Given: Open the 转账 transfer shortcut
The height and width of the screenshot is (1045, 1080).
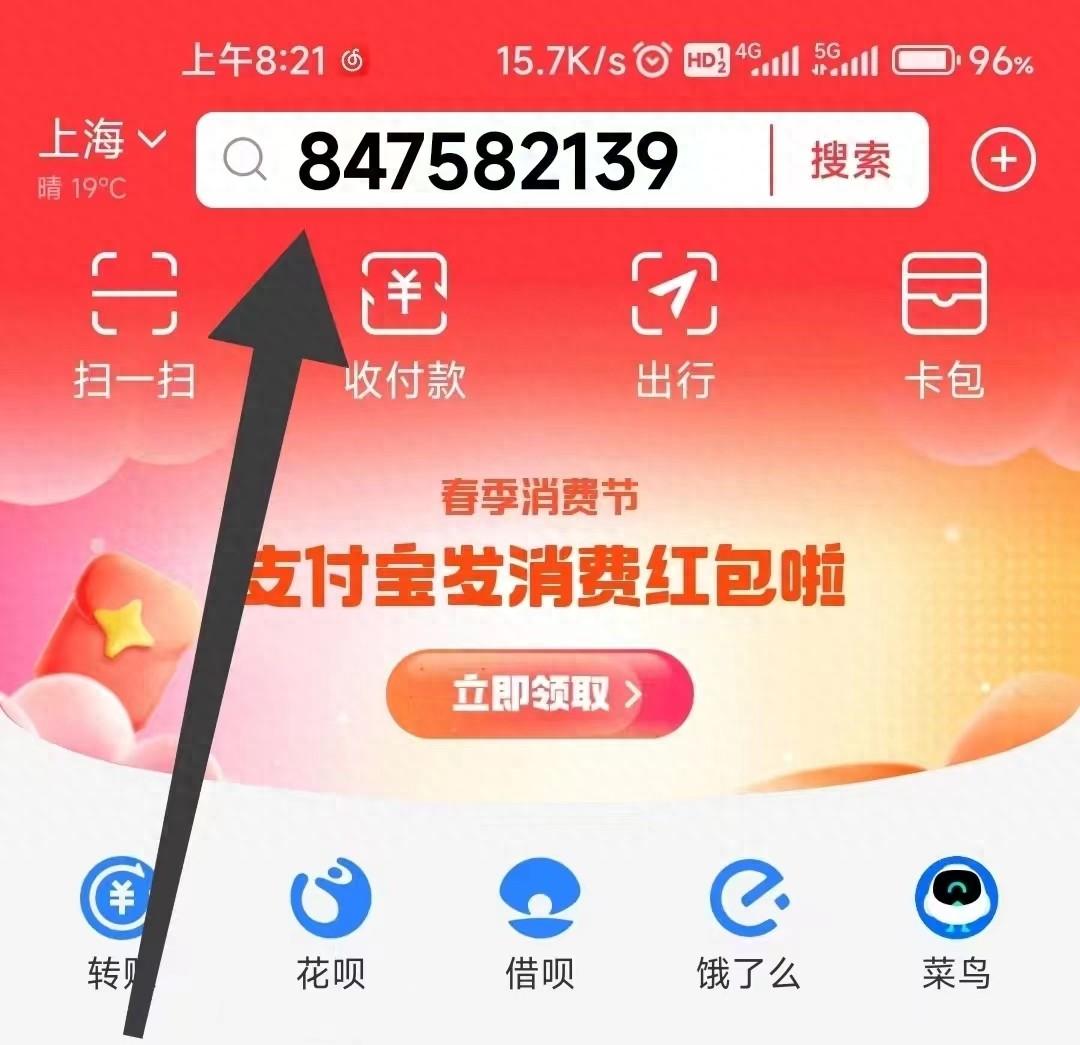Looking at the screenshot, I should [120, 922].
